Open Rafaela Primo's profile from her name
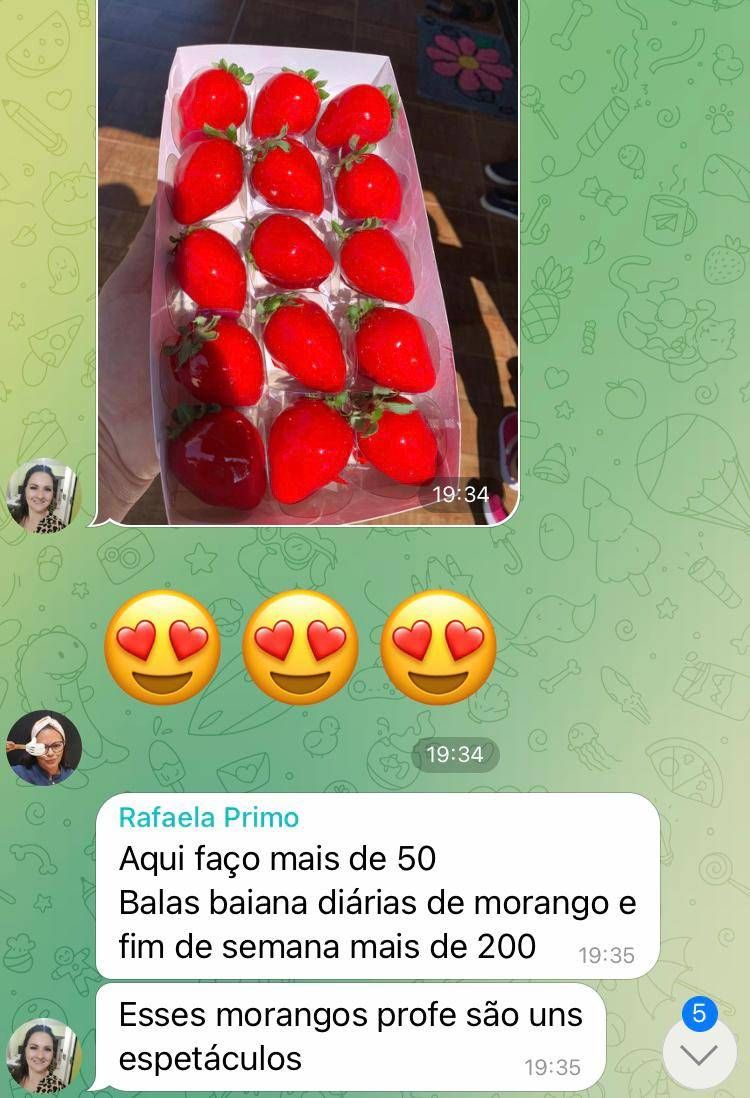Viewport: 750px width, 1098px height. [x=209, y=817]
